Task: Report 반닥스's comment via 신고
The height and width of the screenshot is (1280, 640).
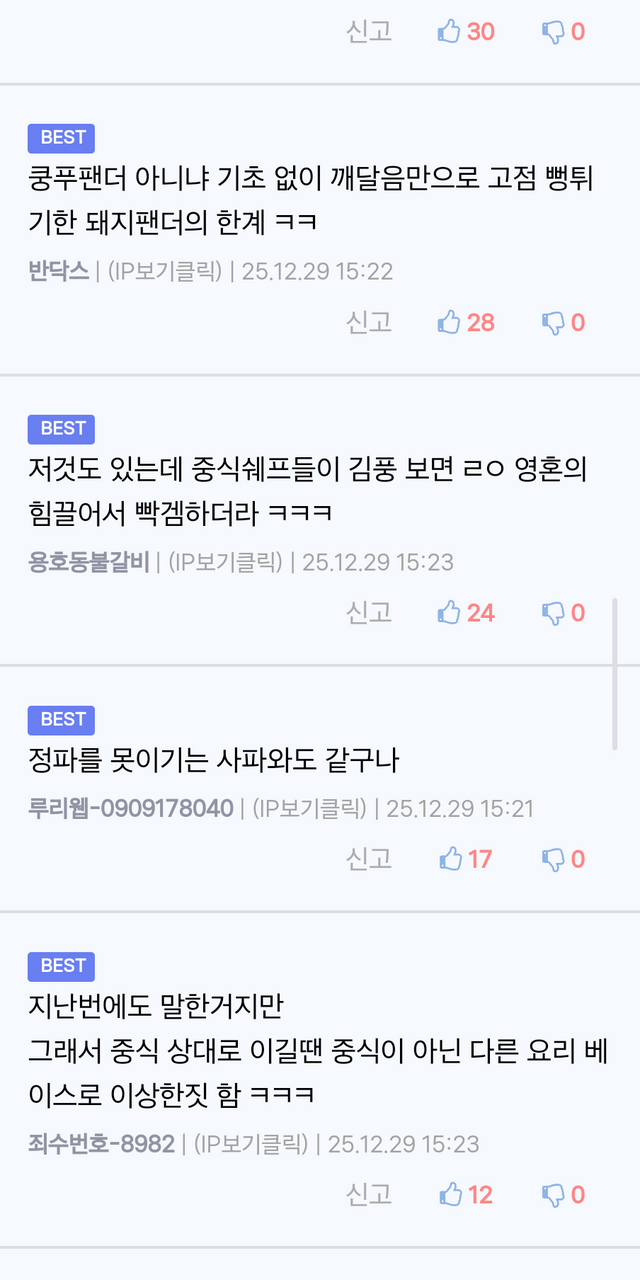Action: point(369,322)
